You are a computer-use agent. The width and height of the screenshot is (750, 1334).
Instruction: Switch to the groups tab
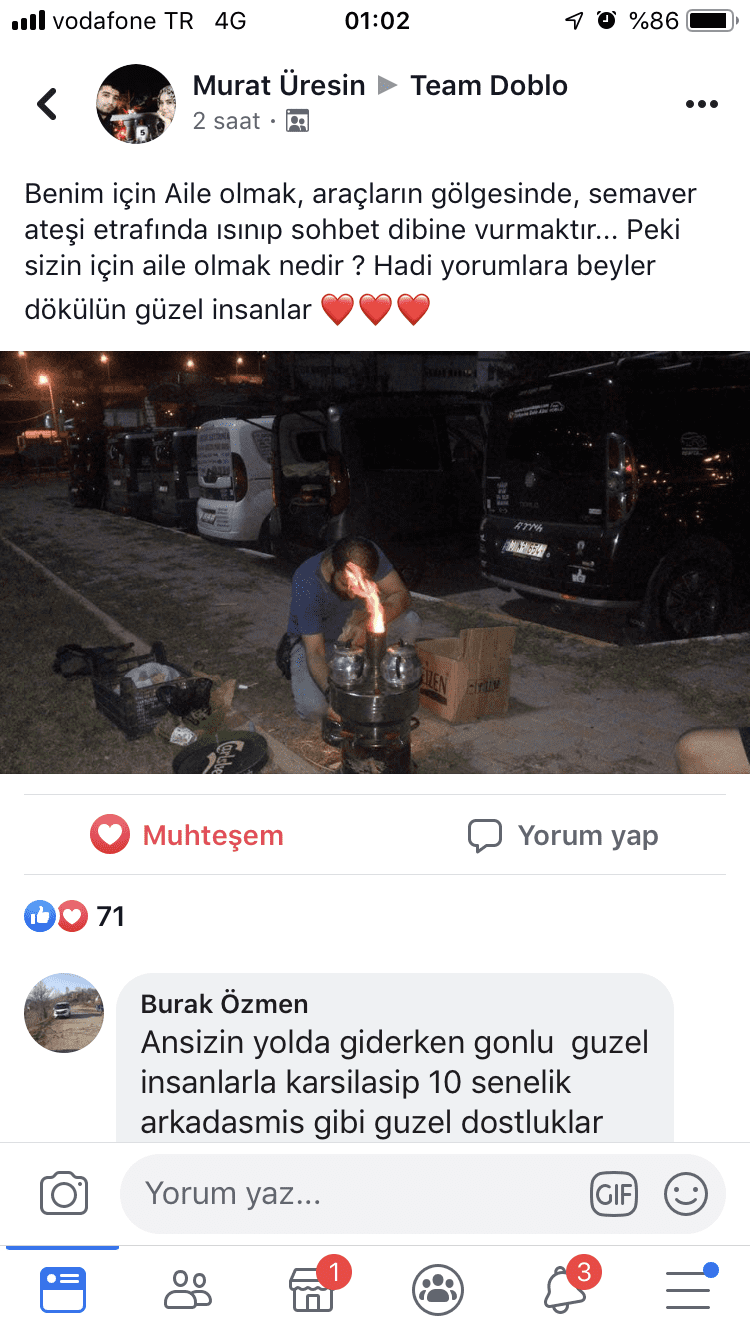(x=438, y=1289)
